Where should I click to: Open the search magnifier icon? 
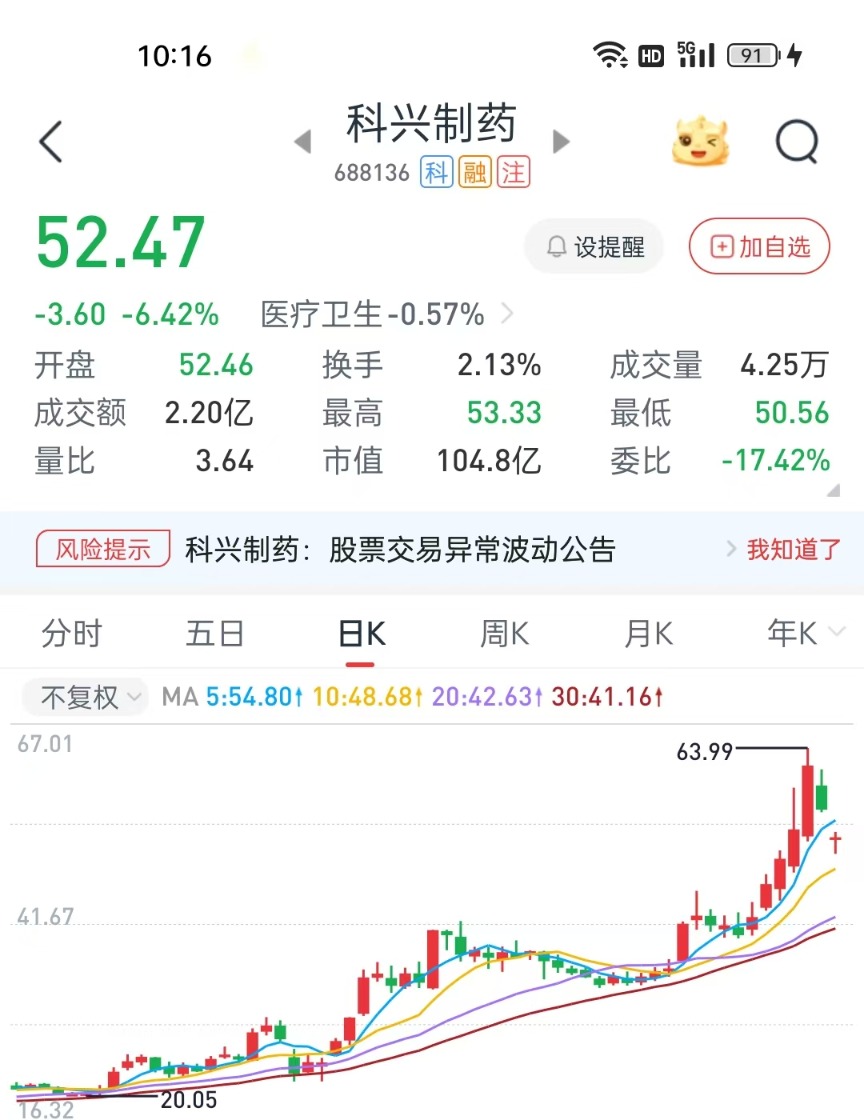point(797,142)
